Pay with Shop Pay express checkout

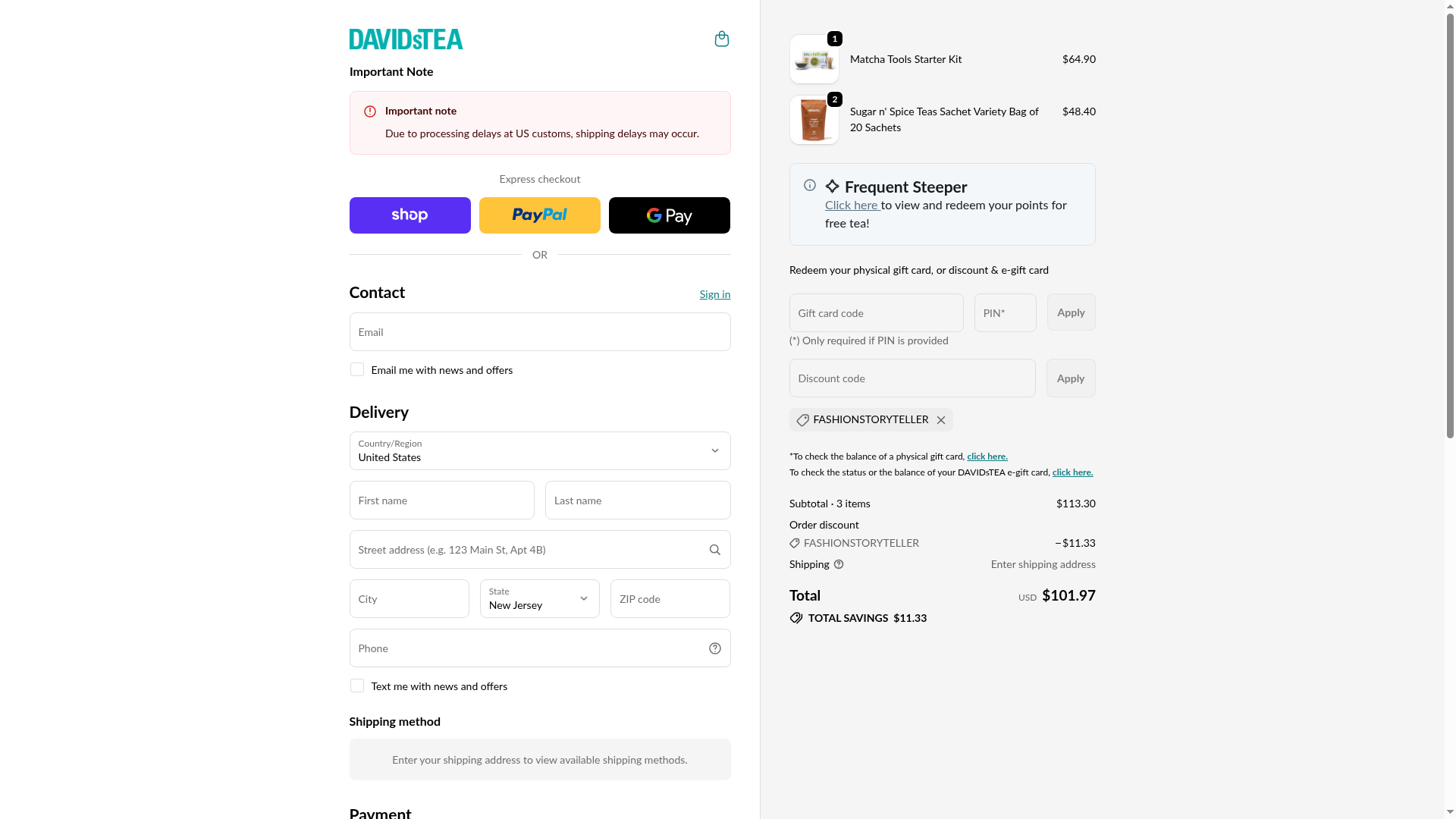point(409,215)
